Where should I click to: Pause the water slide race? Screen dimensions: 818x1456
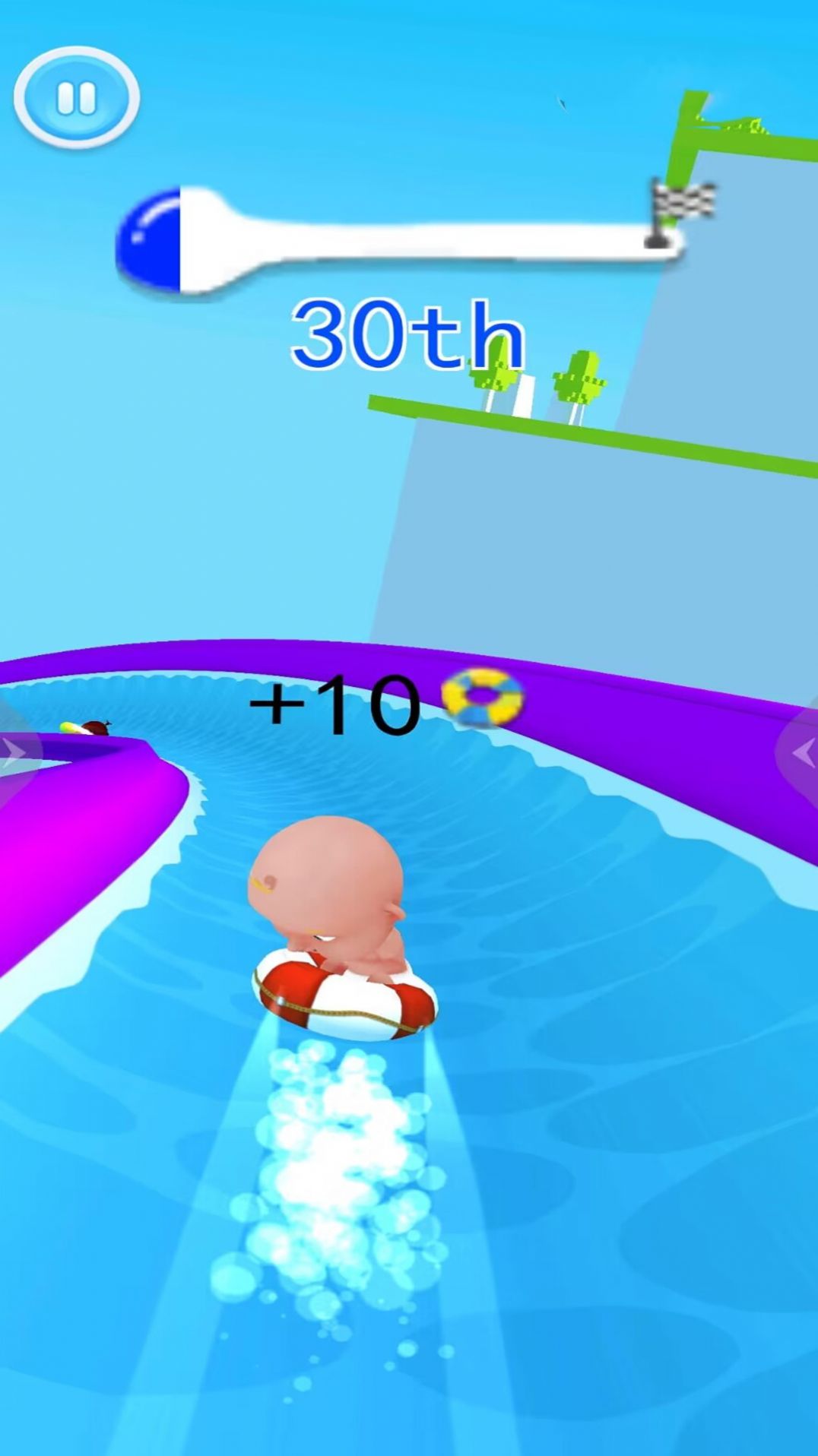pyautogui.click(x=76, y=98)
